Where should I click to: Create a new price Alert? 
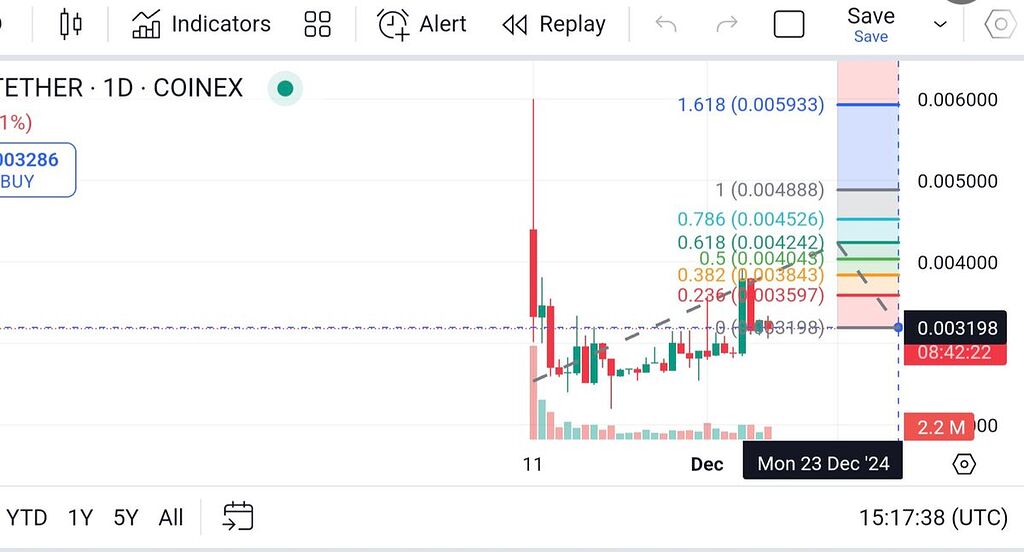click(421, 24)
